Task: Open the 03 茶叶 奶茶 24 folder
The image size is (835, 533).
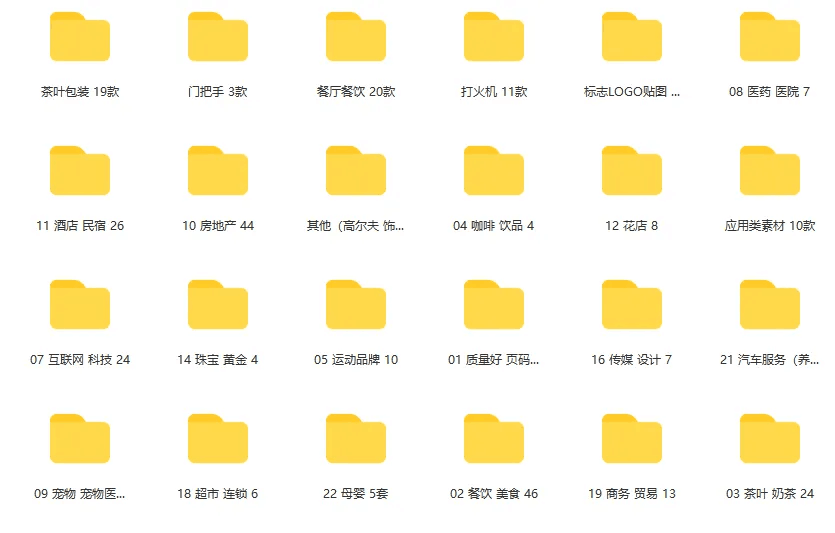Action: tap(770, 440)
